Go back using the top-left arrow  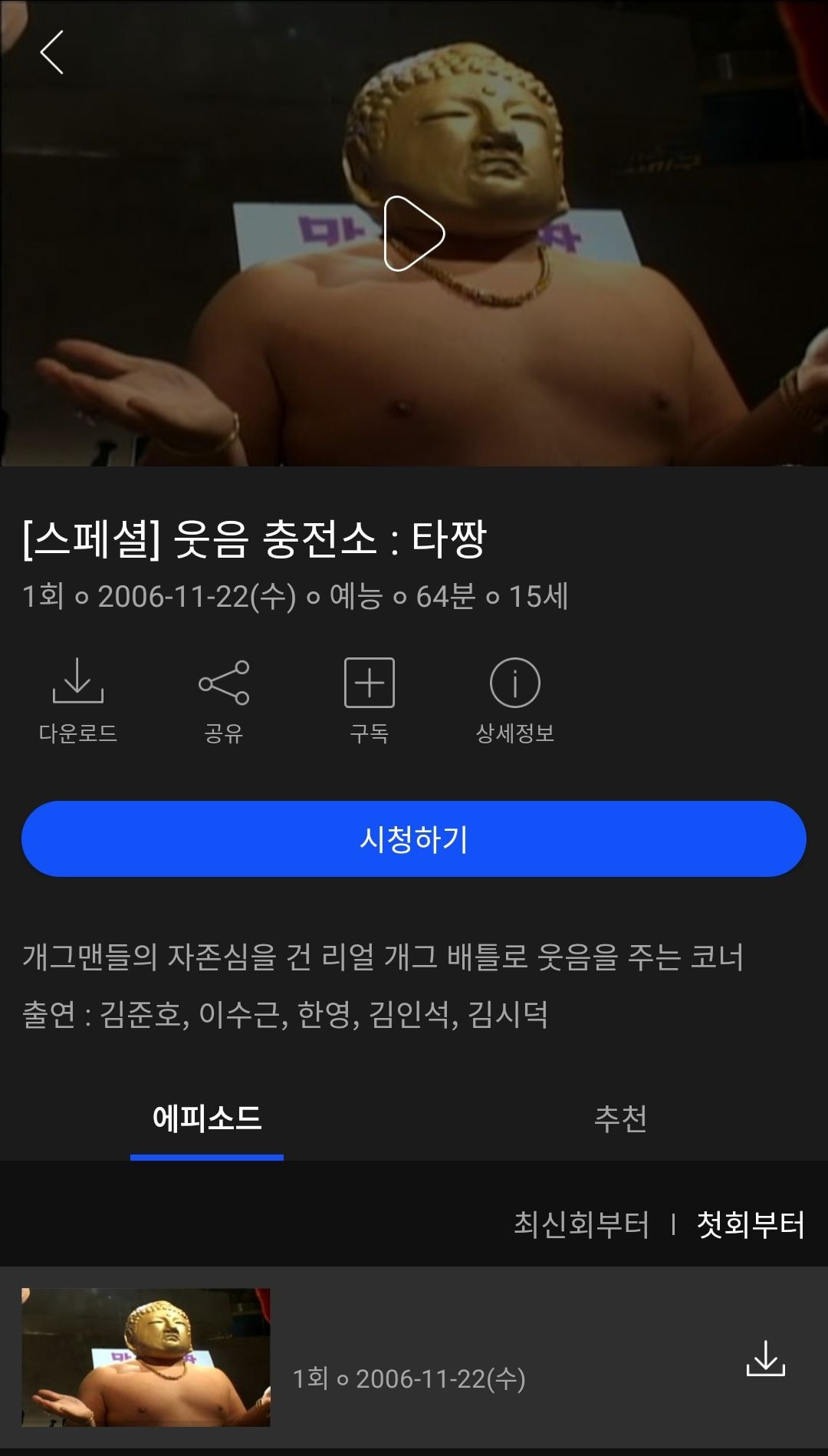pyautogui.click(x=51, y=53)
